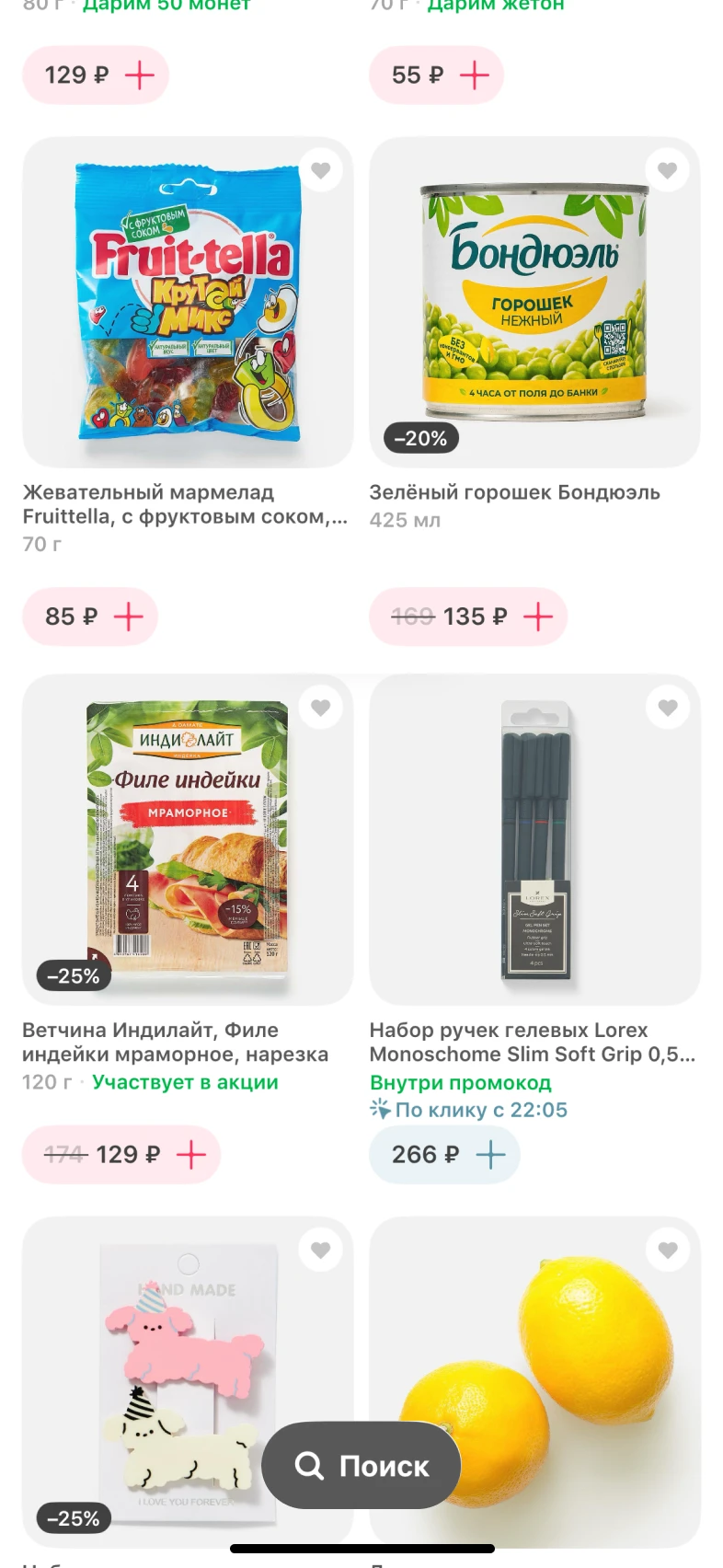Add lemons to favorites
The image size is (723, 1568).
click(667, 1250)
